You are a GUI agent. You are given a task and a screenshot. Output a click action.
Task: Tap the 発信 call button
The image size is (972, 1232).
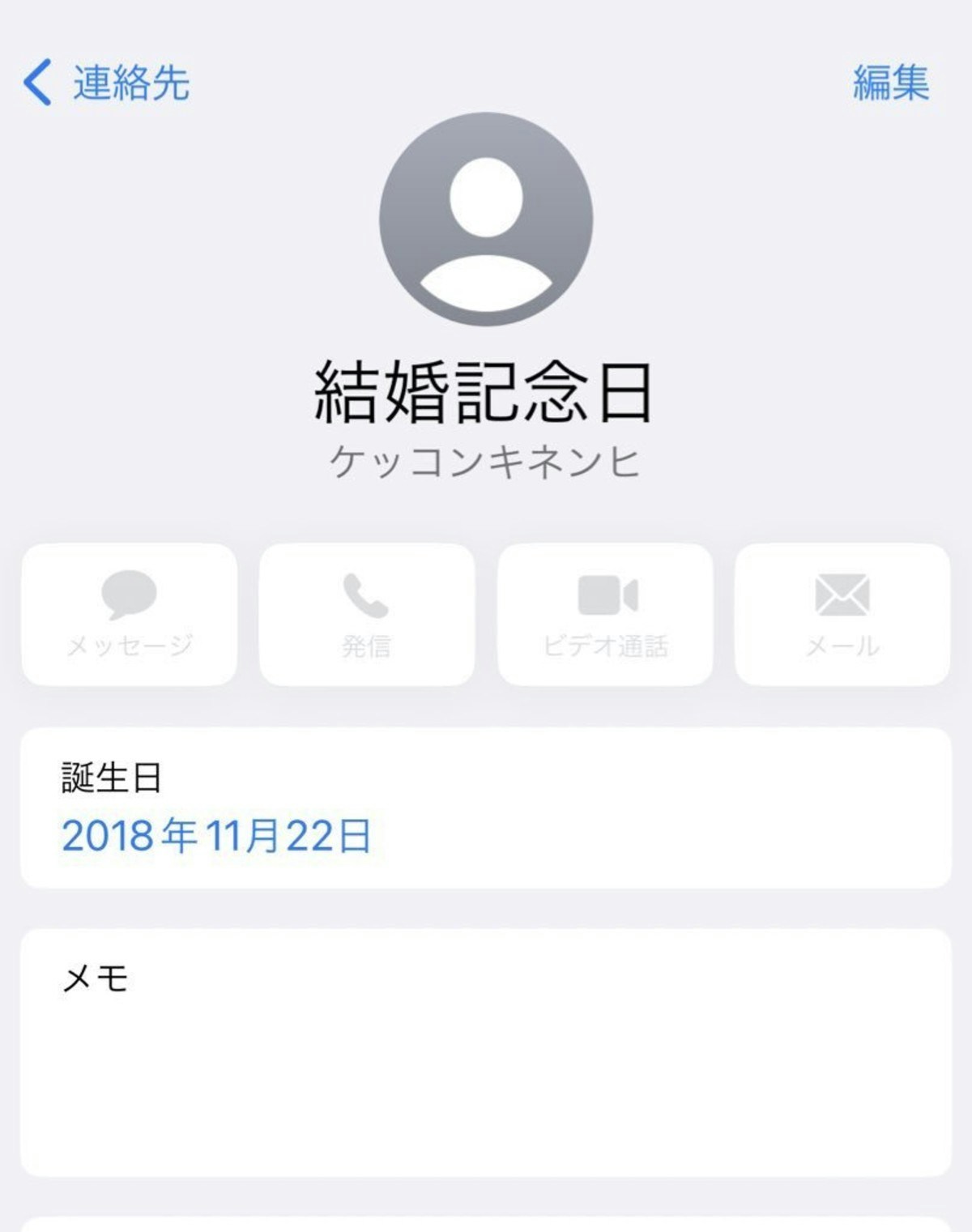tap(367, 615)
